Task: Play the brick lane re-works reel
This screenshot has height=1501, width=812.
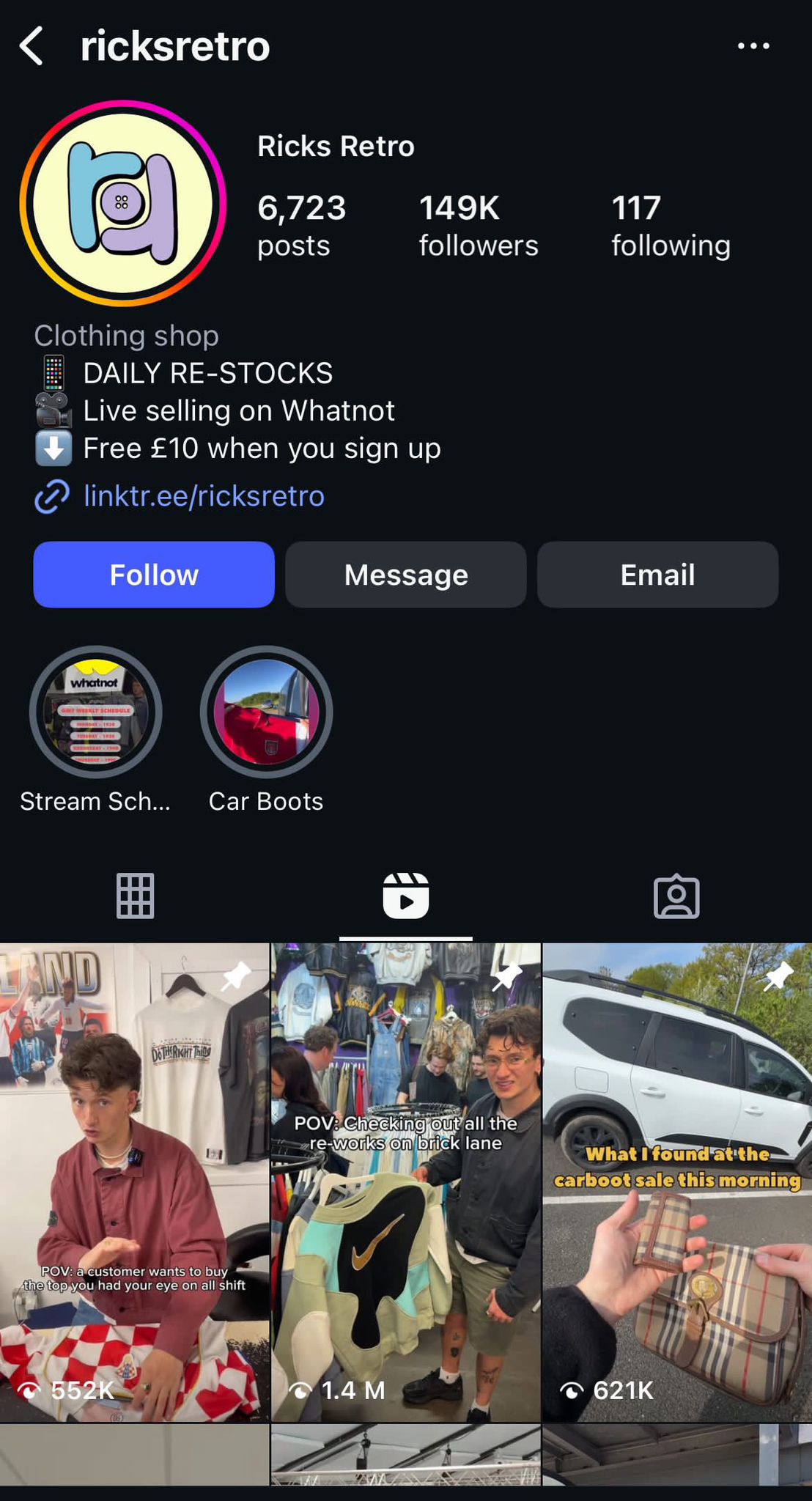Action: [405, 1180]
